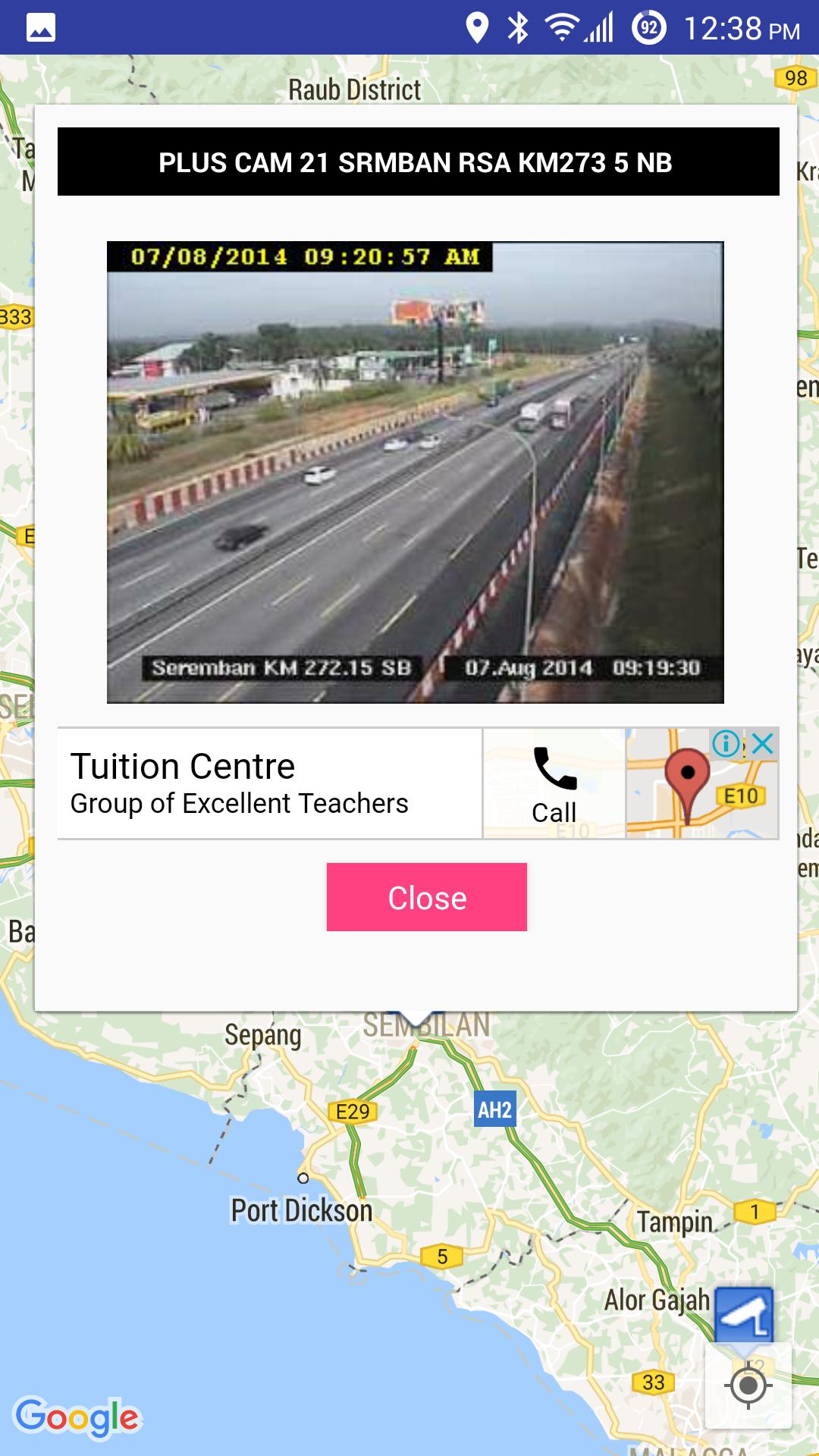The image size is (819, 1456).
Task: Open the screenshot notification icon top left
Action: [39, 27]
